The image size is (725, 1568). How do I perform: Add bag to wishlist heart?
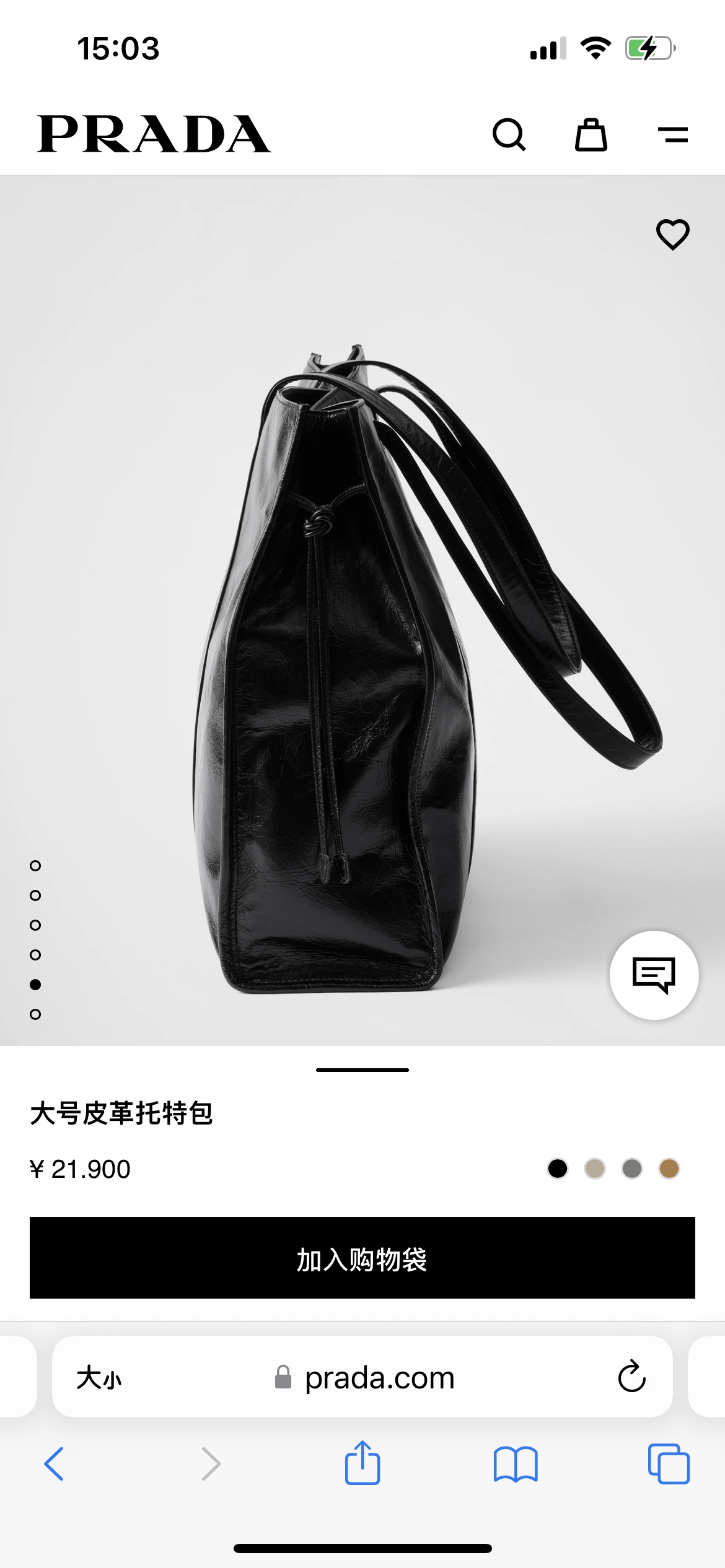tap(673, 235)
